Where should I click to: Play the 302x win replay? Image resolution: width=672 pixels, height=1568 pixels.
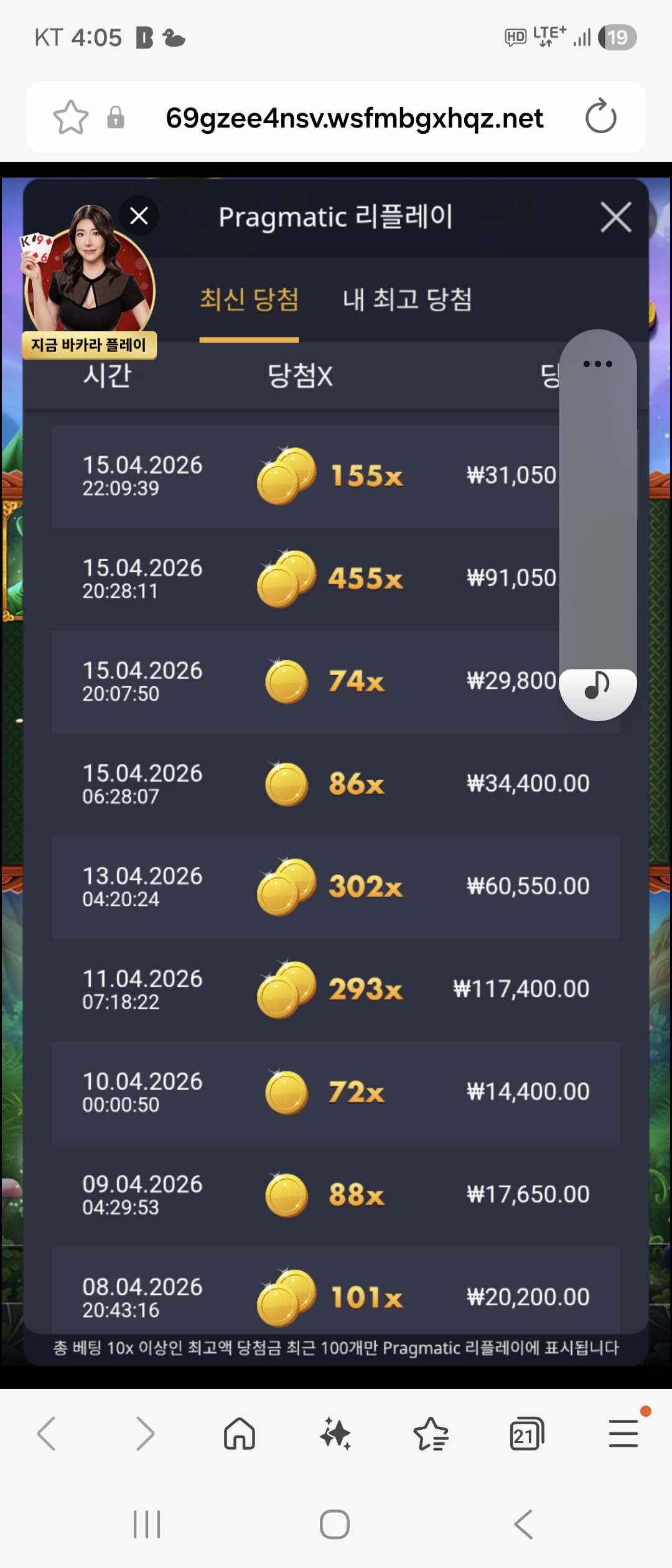336,887
